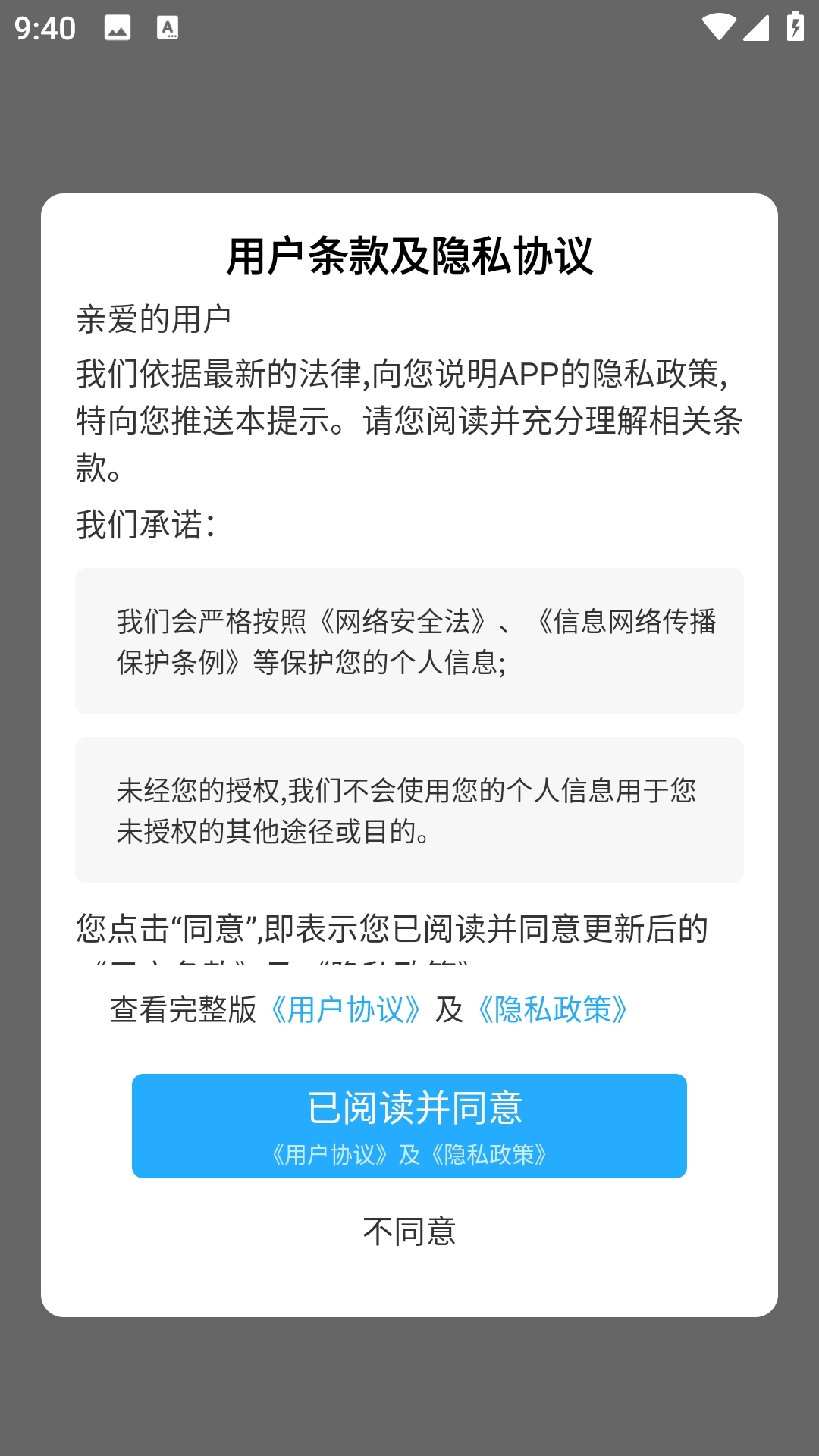This screenshot has width=819, height=1456.
Task: Tap the promise box mentioning 网络安全法
Action: pyautogui.click(x=409, y=641)
